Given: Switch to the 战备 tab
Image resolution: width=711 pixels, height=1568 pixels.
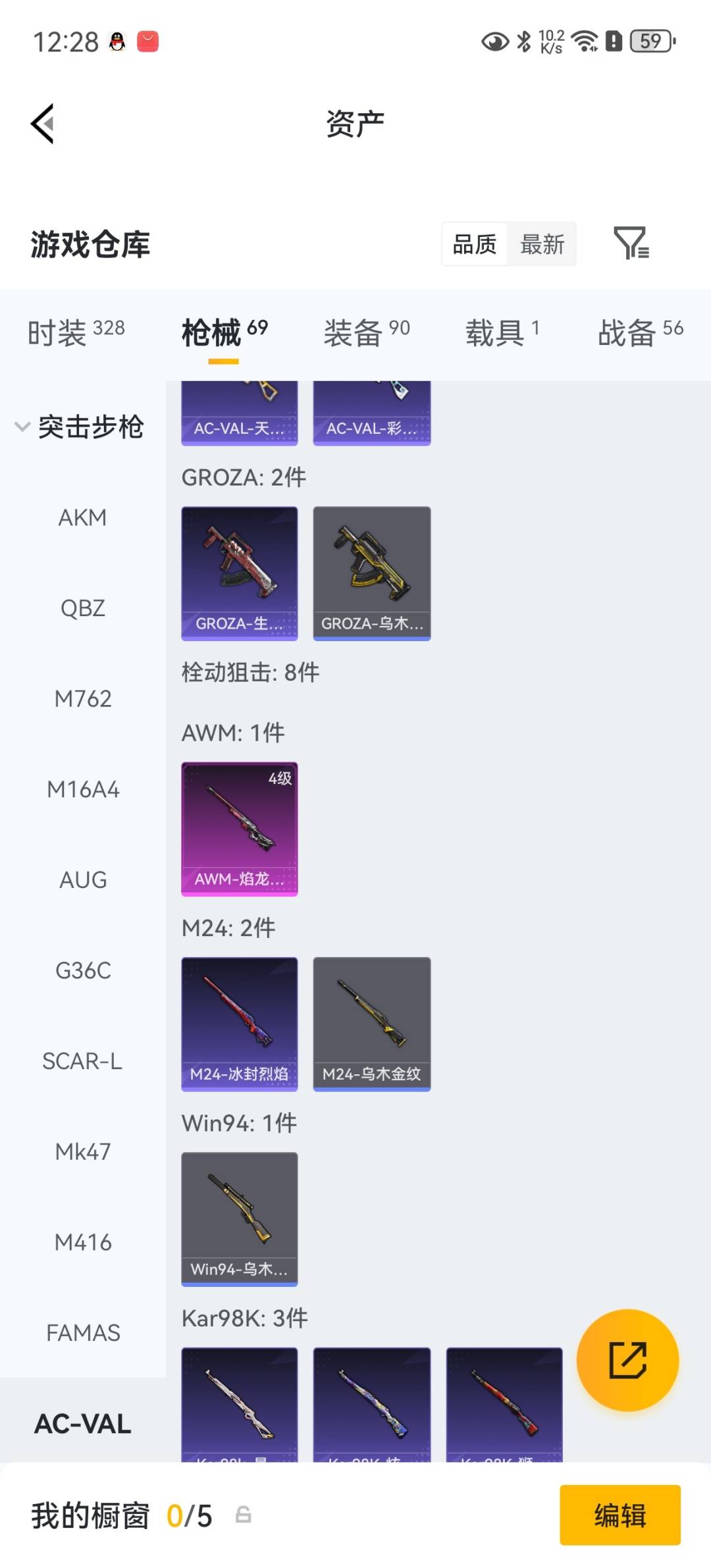Looking at the screenshot, I should [640, 332].
